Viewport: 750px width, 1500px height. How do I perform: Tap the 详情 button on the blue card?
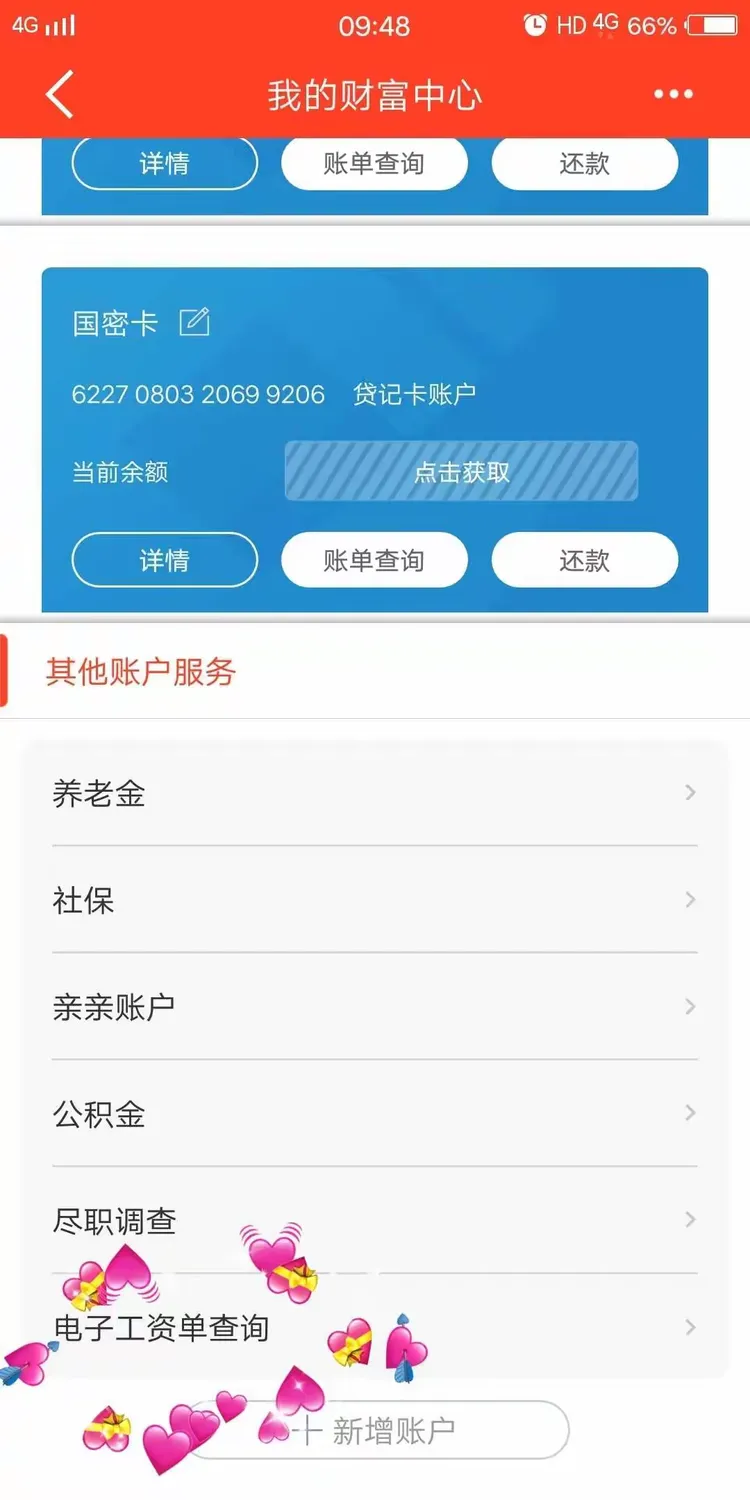[164, 559]
